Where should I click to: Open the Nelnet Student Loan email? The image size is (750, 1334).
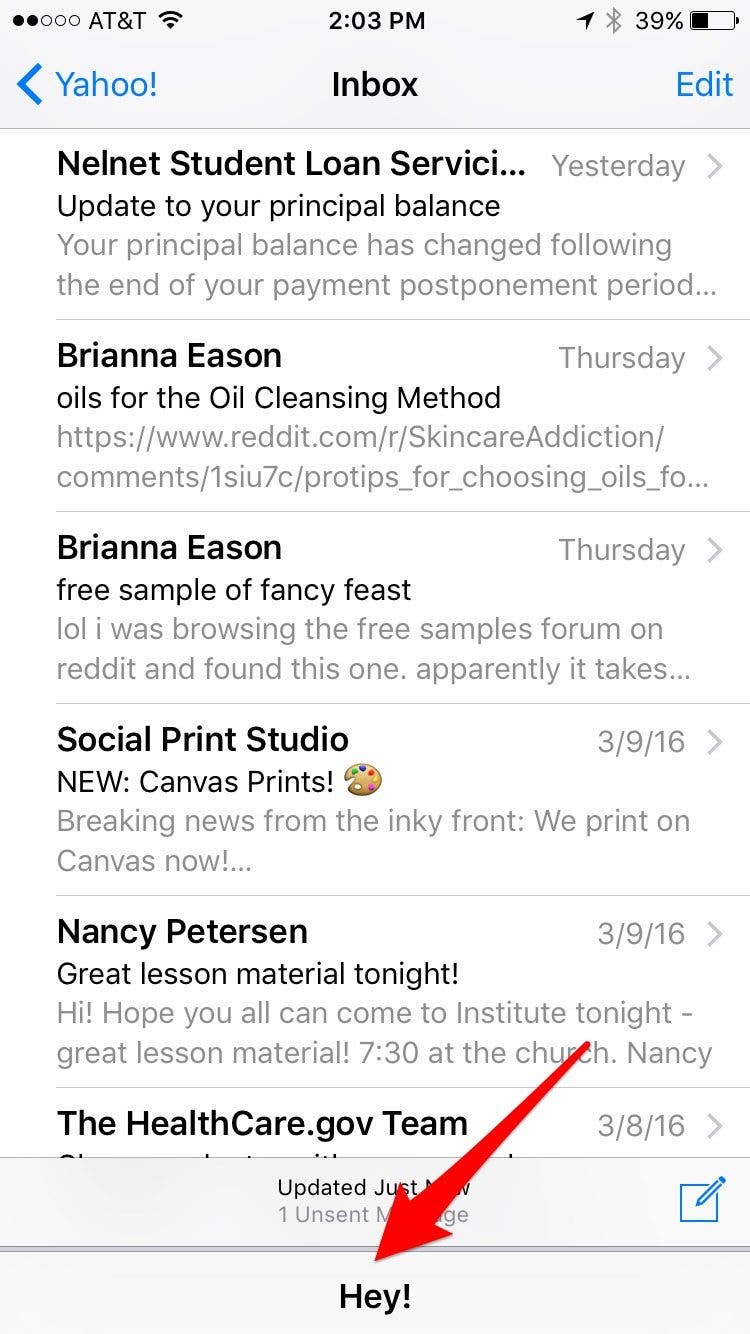pyautogui.click(x=375, y=224)
